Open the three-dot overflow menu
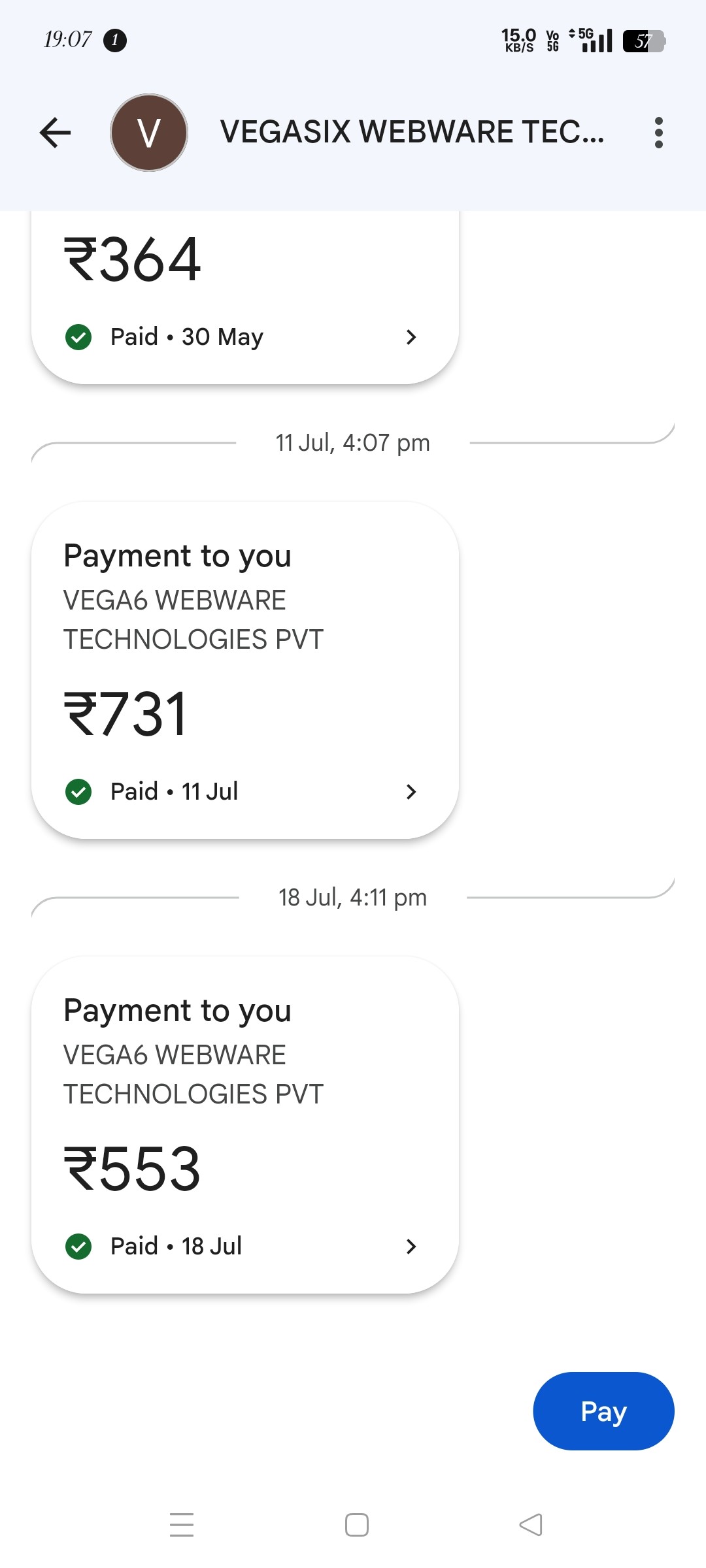Image resolution: width=706 pixels, height=1568 pixels. coord(658,133)
